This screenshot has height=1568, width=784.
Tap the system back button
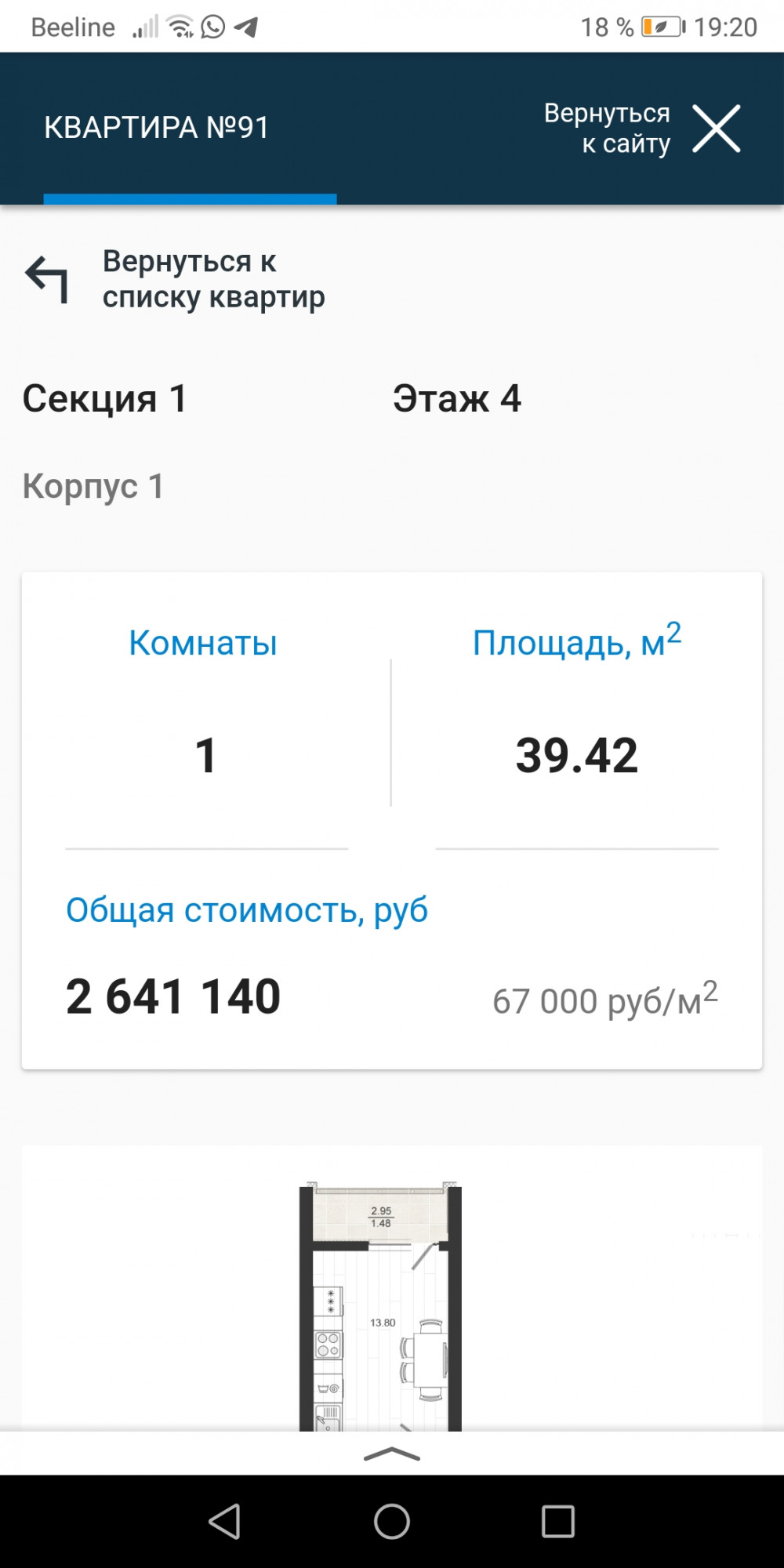point(225,1522)
